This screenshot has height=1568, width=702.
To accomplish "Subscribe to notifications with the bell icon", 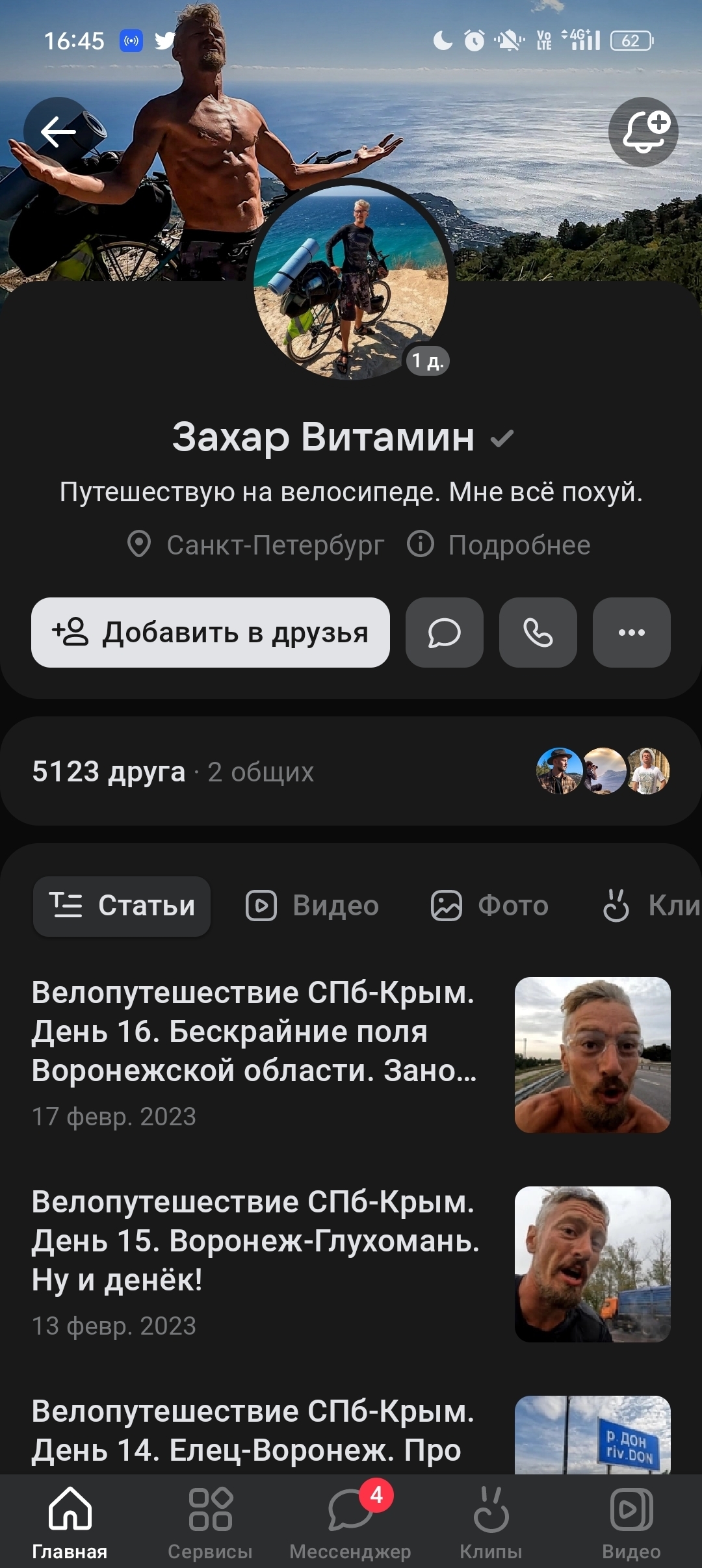I will (643, 132).
